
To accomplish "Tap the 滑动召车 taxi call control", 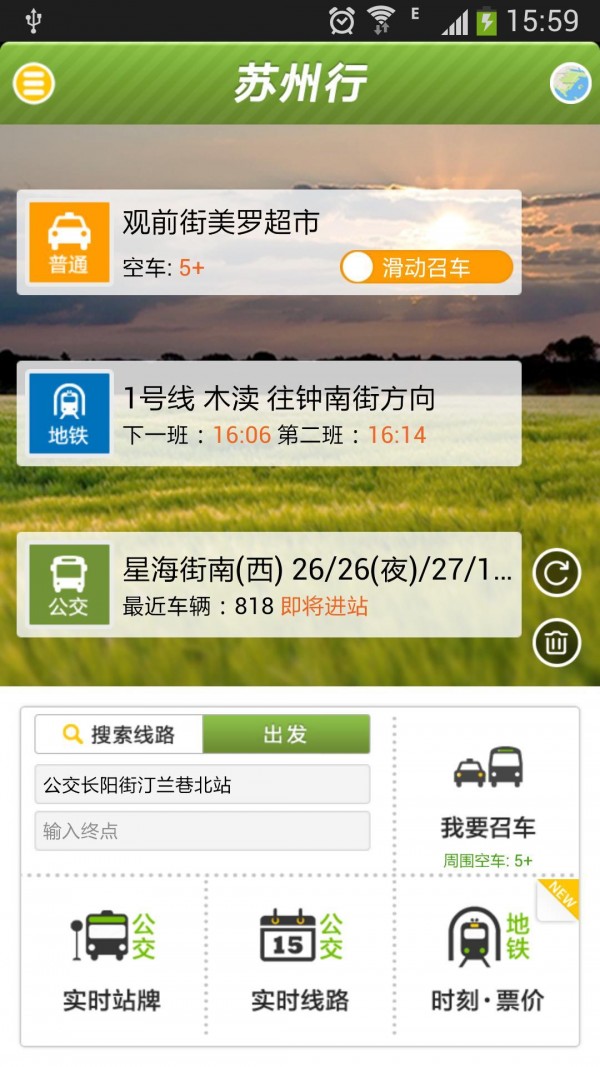I will 427,267.
